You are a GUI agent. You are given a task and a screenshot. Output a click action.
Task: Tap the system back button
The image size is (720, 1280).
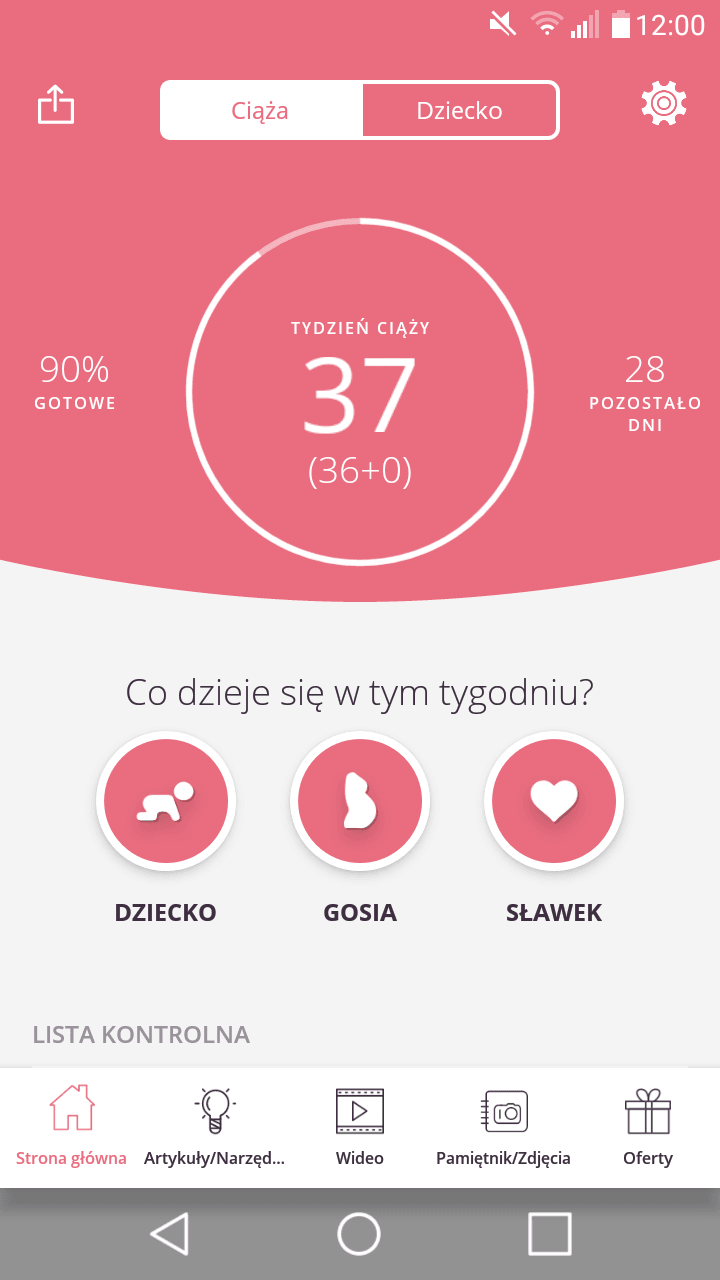point(170,1234)
